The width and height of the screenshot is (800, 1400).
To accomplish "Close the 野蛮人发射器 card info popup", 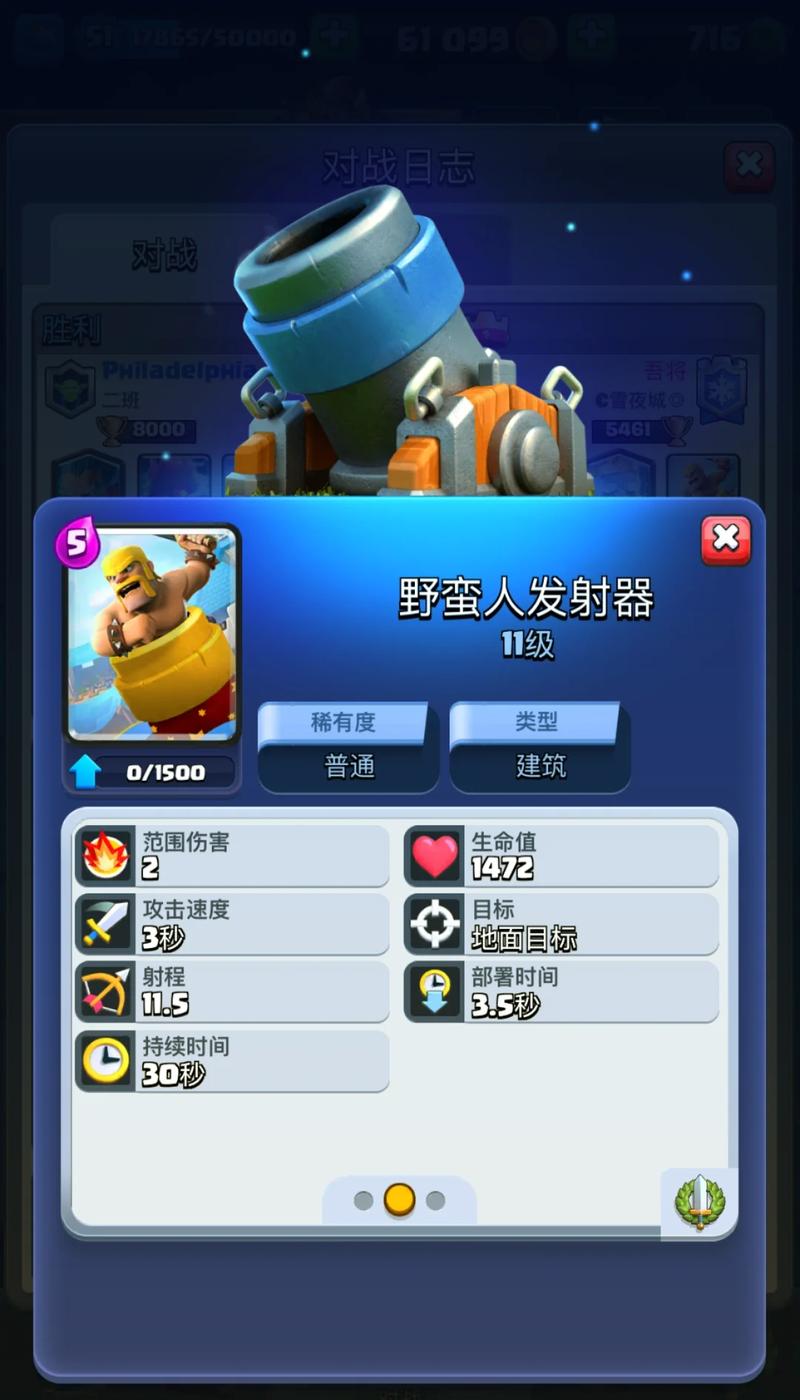I will click(x=725, y=540).
